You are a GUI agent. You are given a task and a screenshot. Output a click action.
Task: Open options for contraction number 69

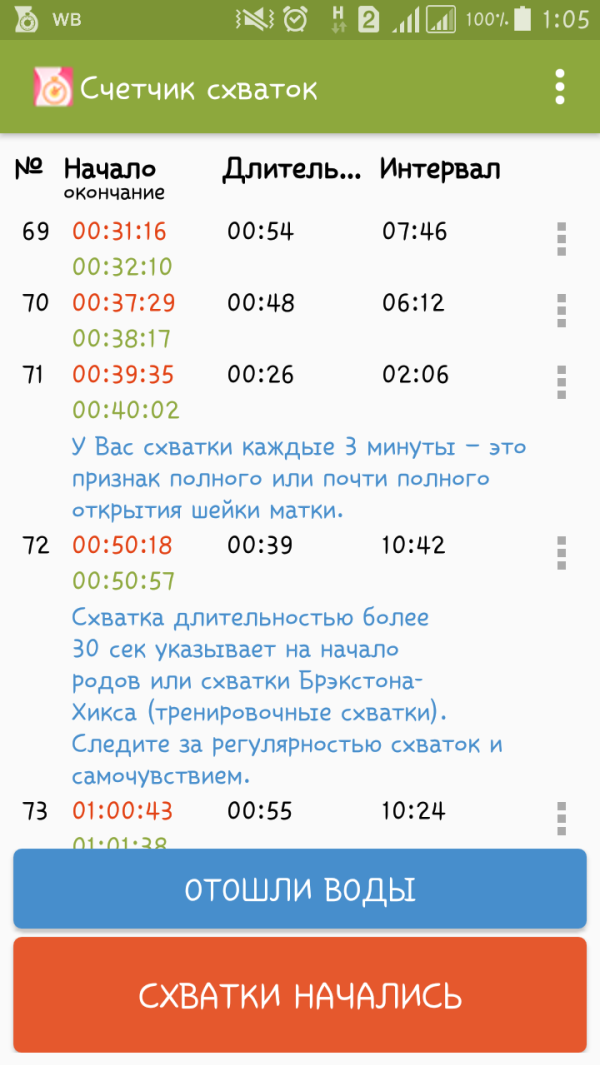pos(561,239)
